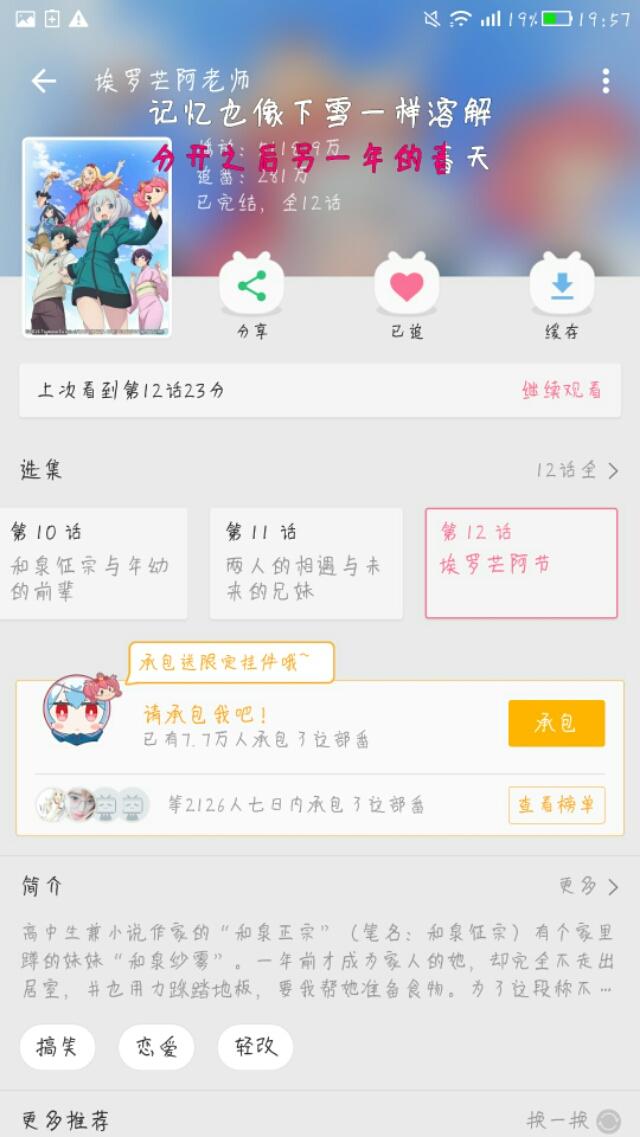Go back using the top-left arrow

pos(44,81)
